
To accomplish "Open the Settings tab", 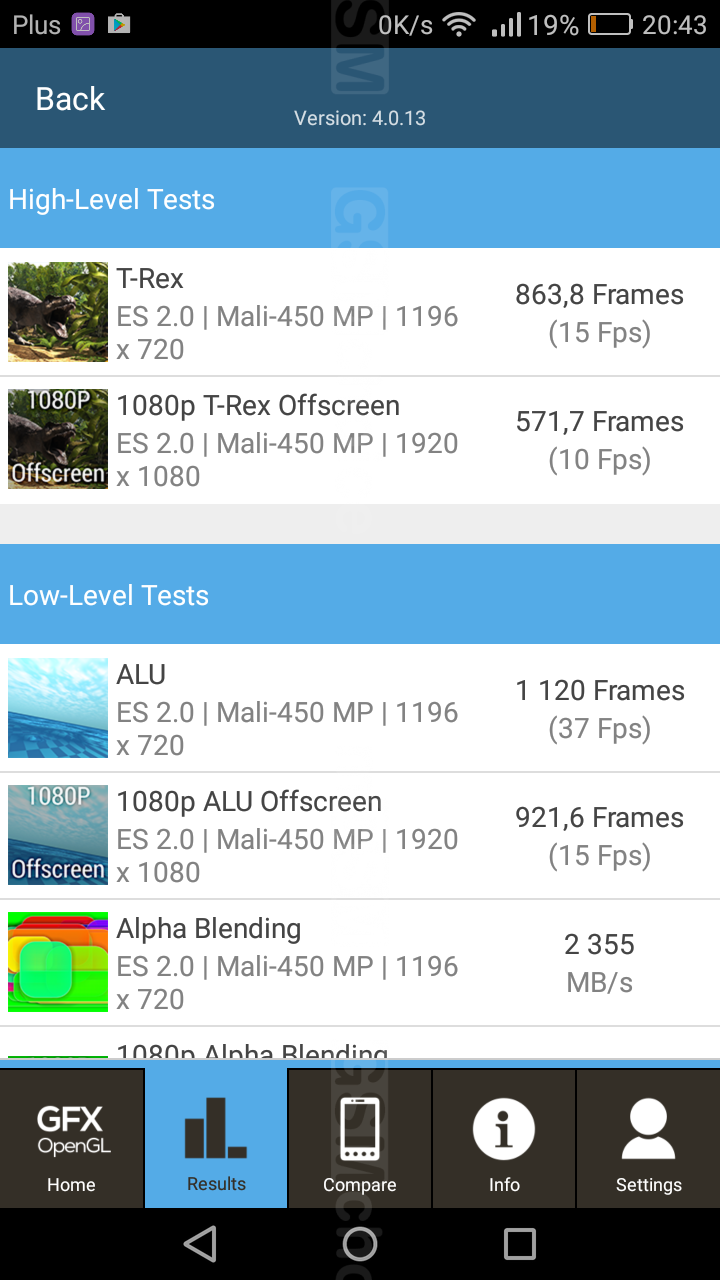I will tap(648, 1140).
